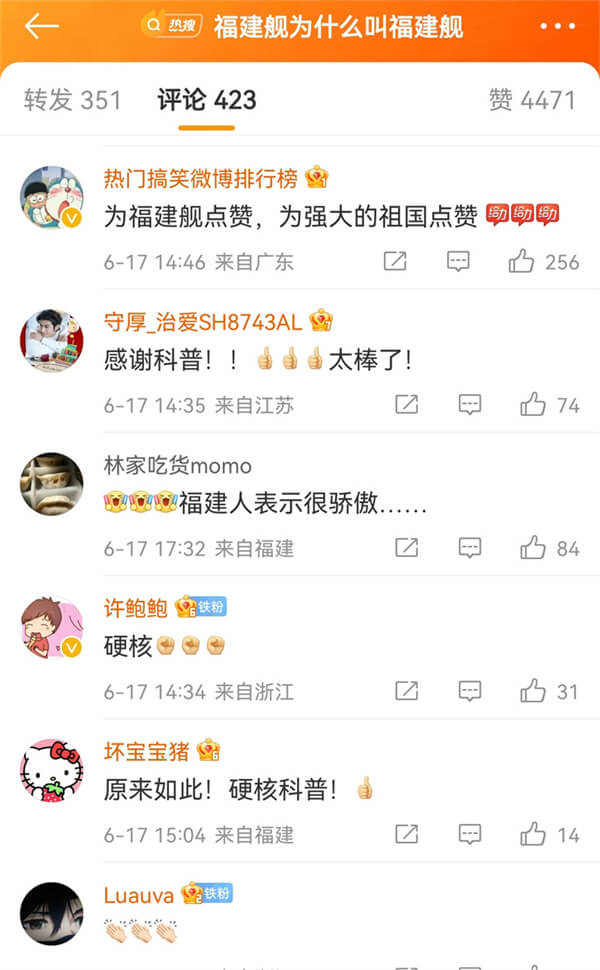
Task: Switch to the 转发 351 tab
Action: [72, 100]
